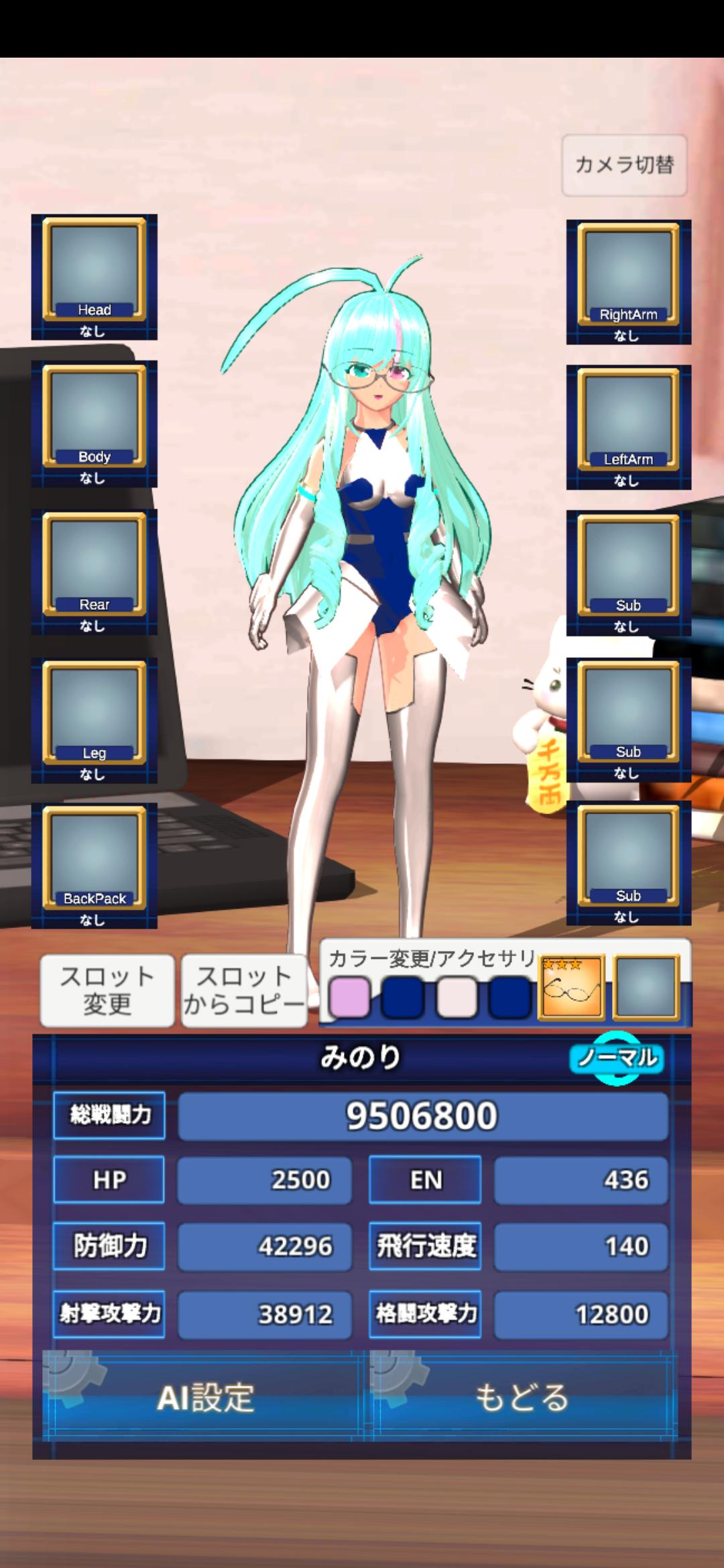The width and height of the screenshot is (724, 1568).
Task: Open AI設定 settings
Action: coord(204,1397)
